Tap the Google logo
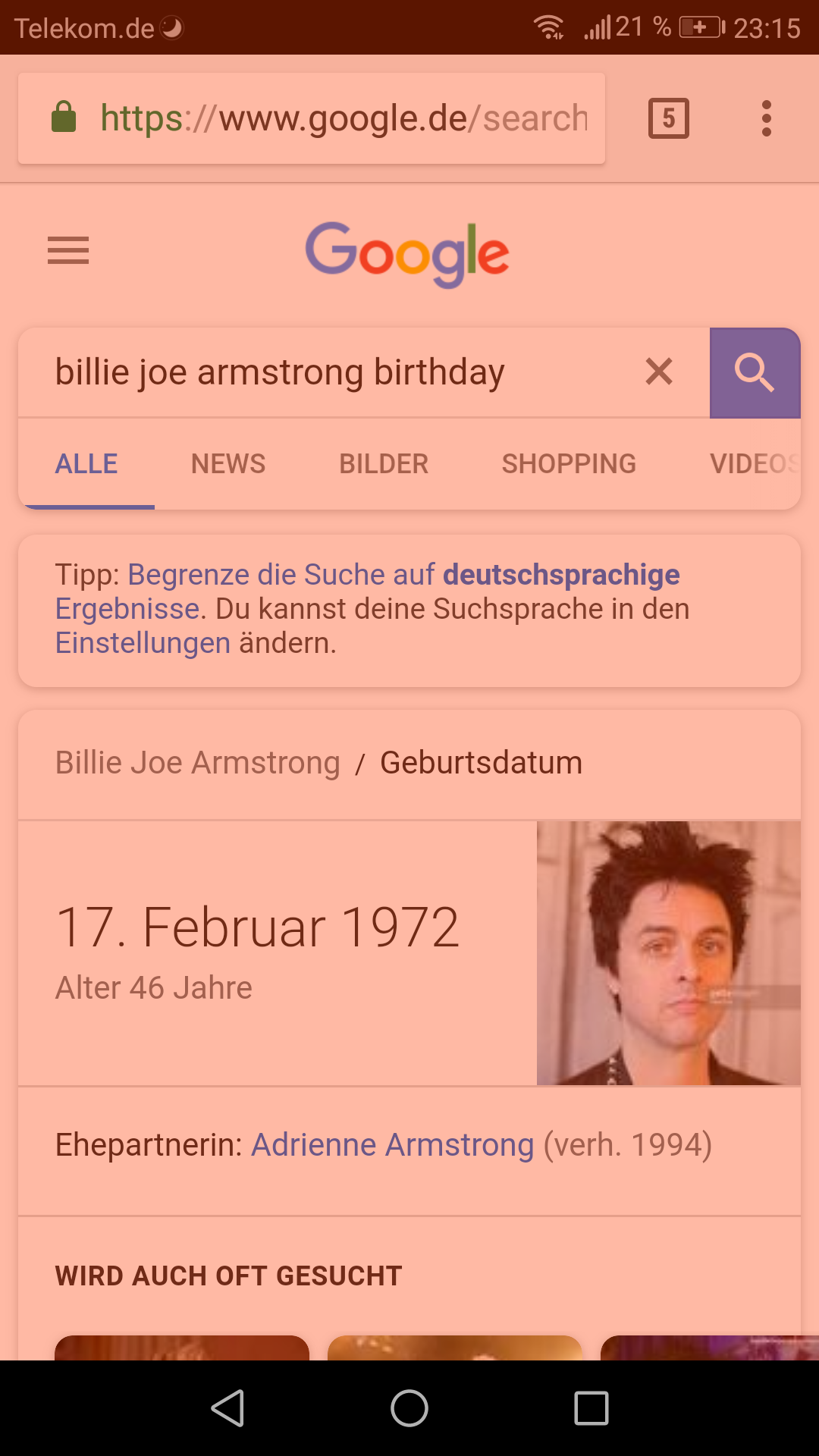This screenshot has width=819, height=1456. tap(407, 254)
